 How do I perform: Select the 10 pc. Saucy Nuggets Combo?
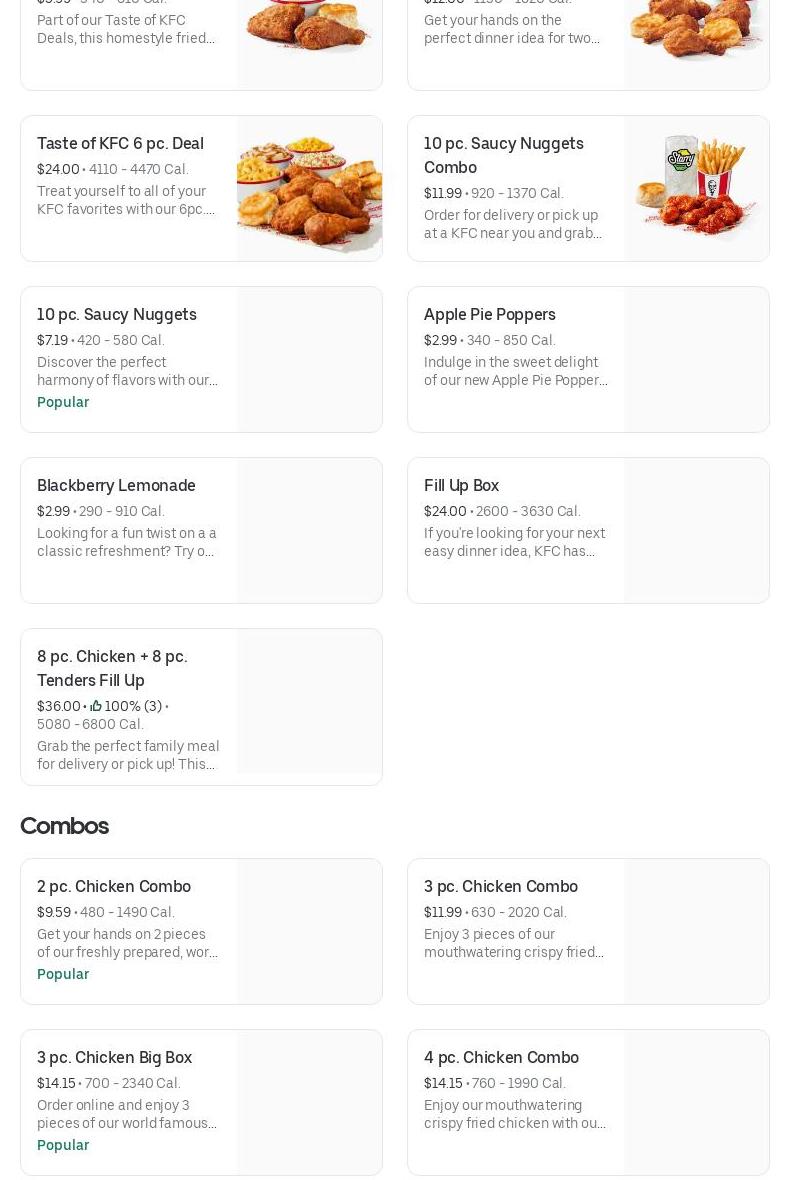[588, 188]
